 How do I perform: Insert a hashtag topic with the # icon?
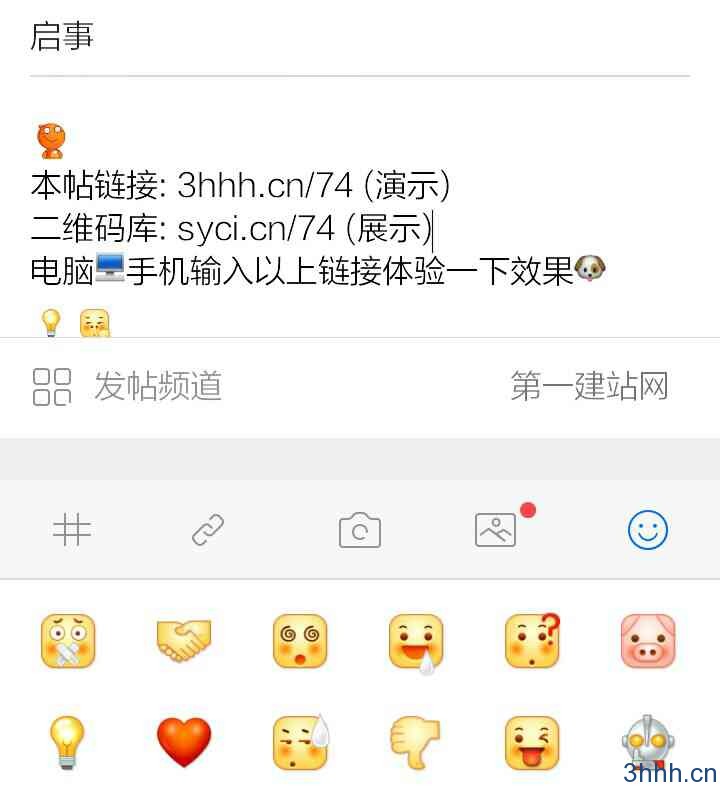click(x=72, y=529)
